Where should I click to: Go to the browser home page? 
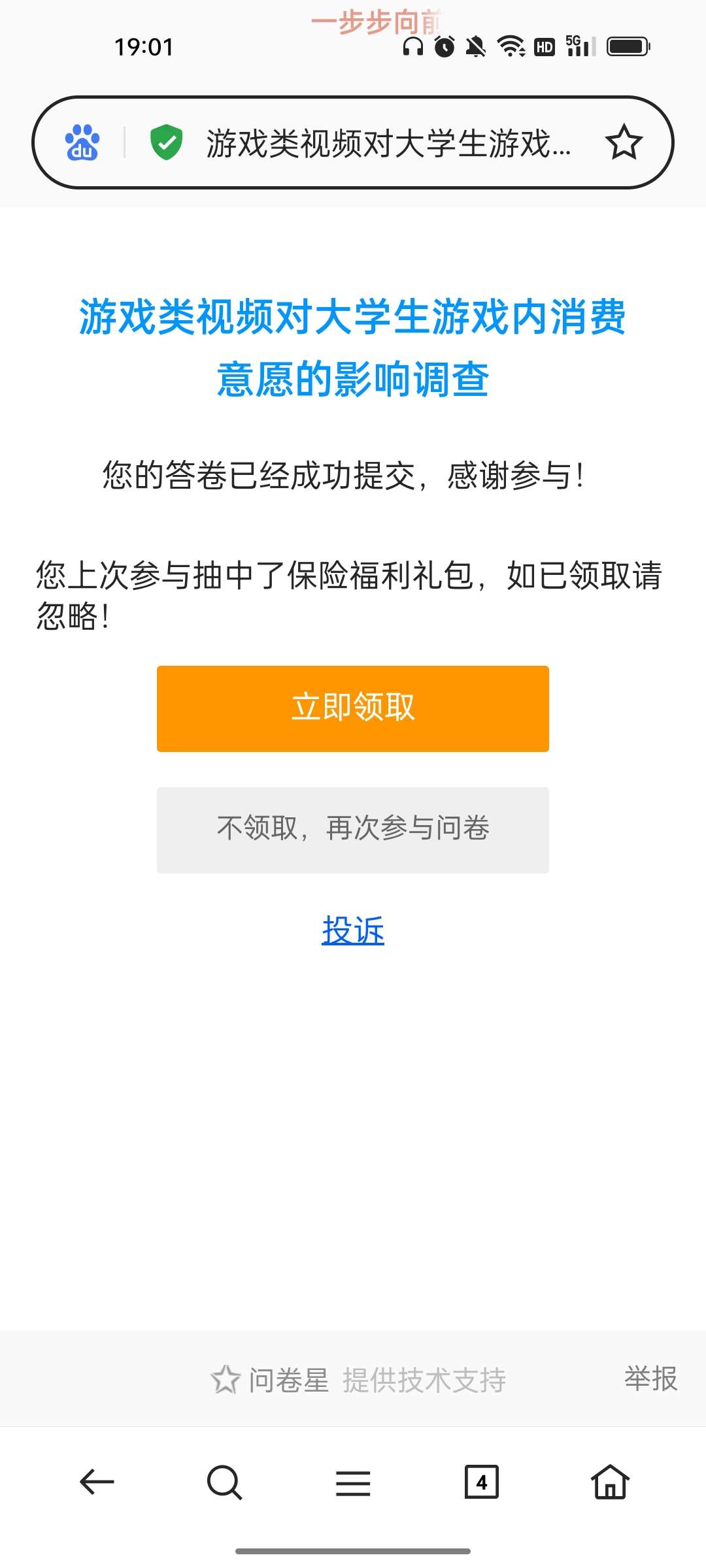pyautogui.click(x=609, y=1482)
